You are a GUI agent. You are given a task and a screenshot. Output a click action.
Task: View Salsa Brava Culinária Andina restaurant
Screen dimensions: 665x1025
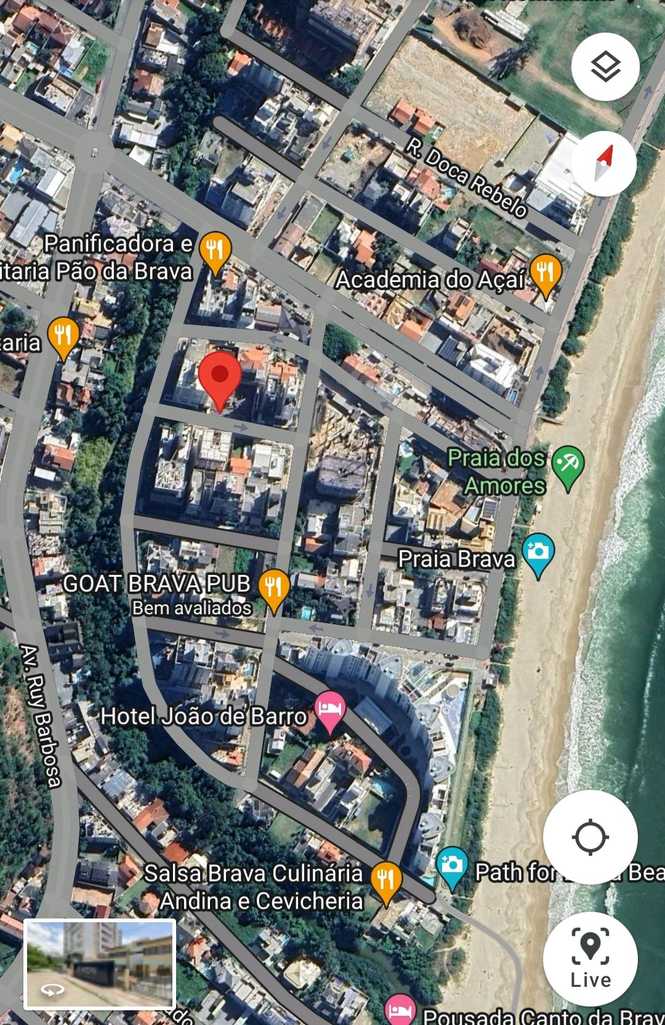tap(386, 879)
